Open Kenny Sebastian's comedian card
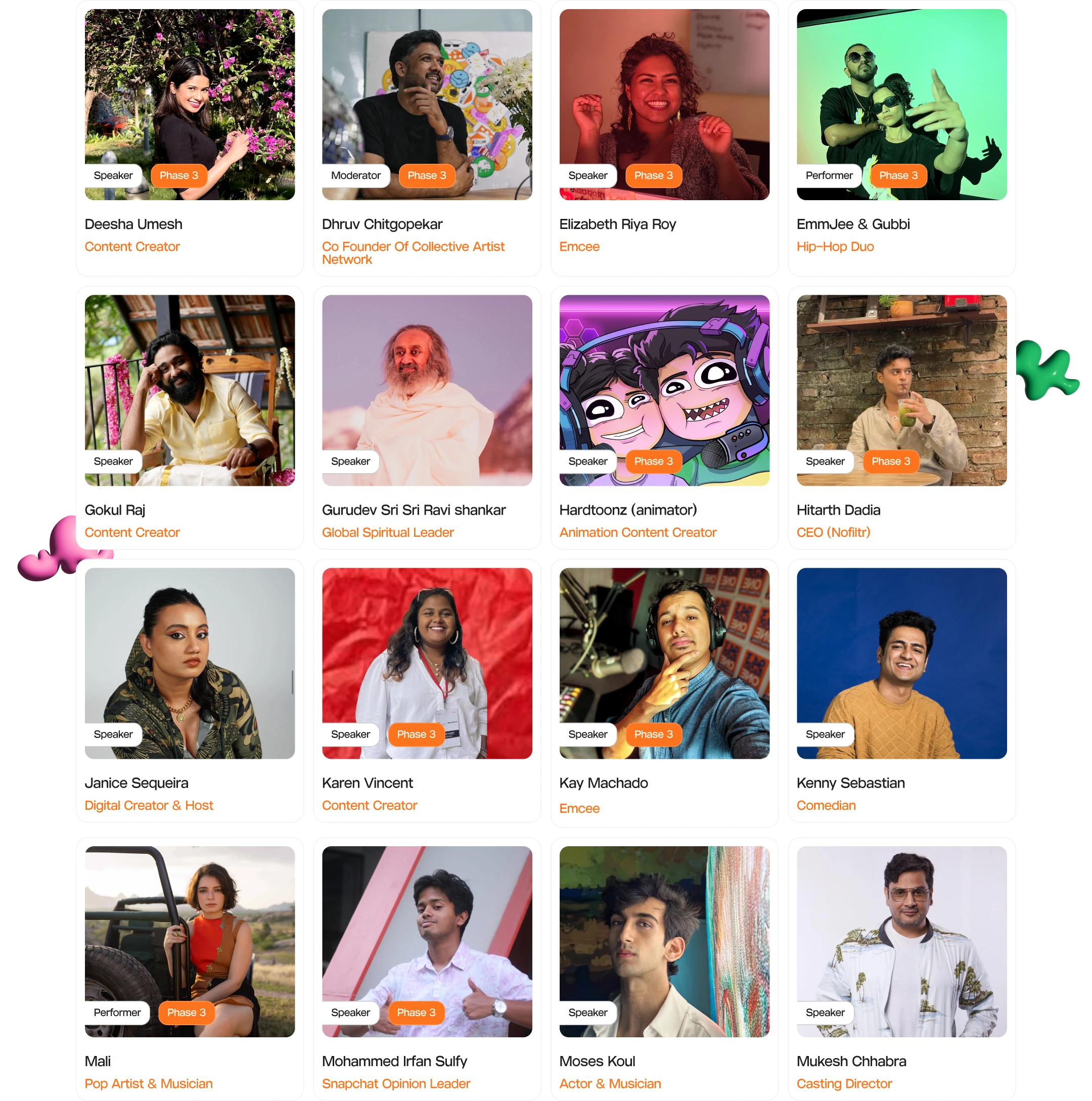1092x1101 pixels. tap(901, 663)
